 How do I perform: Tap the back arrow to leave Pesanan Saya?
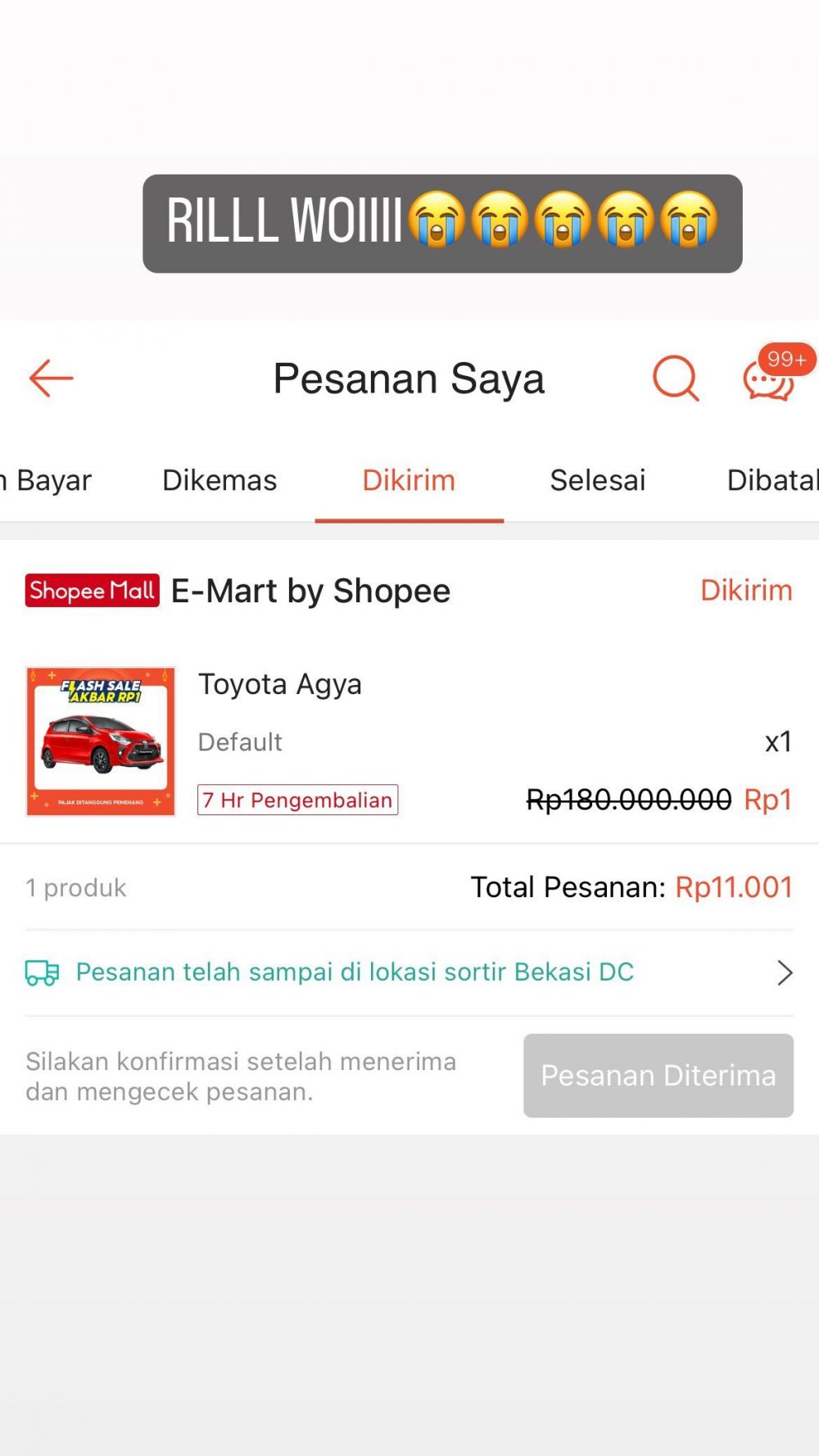pyautogui.click(x=51, y=378)
